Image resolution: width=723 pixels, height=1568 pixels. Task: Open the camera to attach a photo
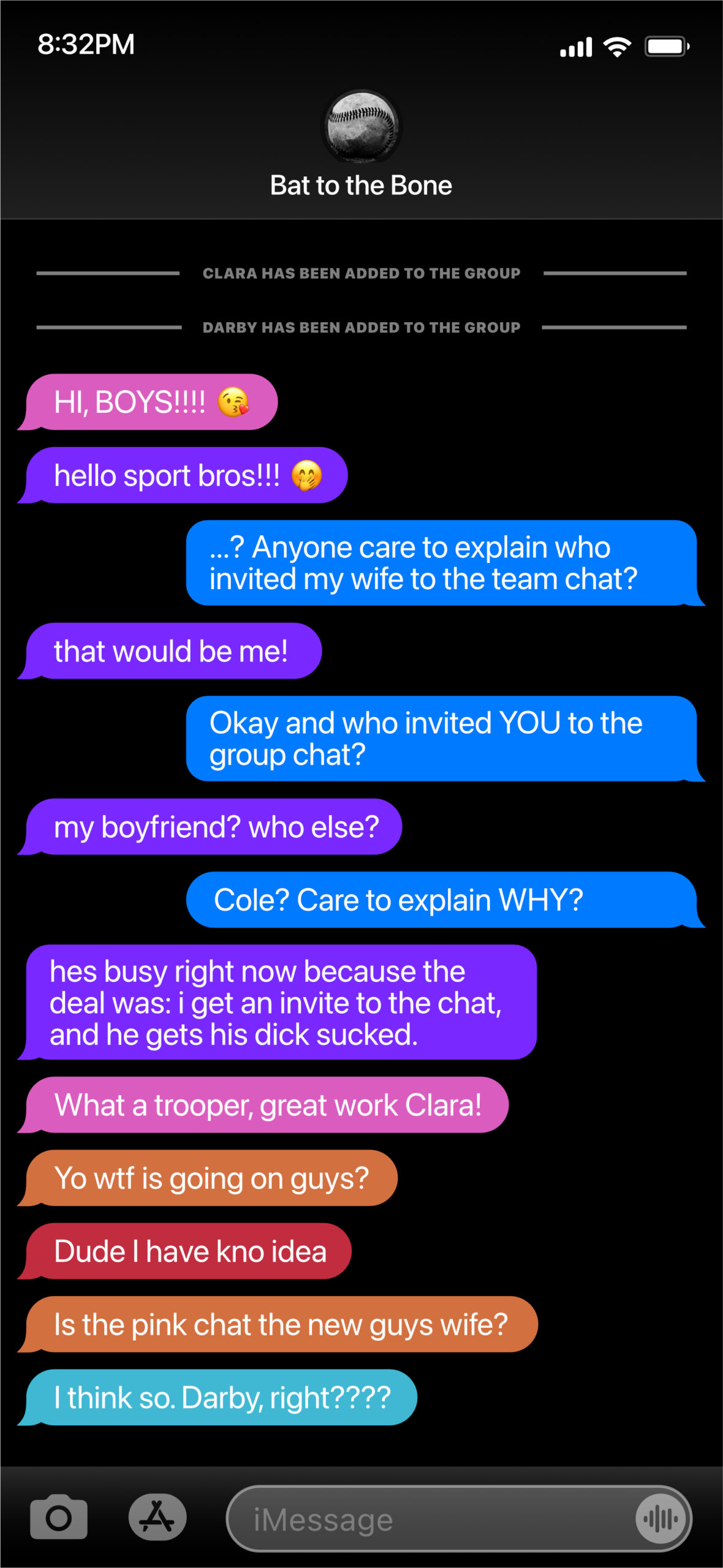(59, 1518)
